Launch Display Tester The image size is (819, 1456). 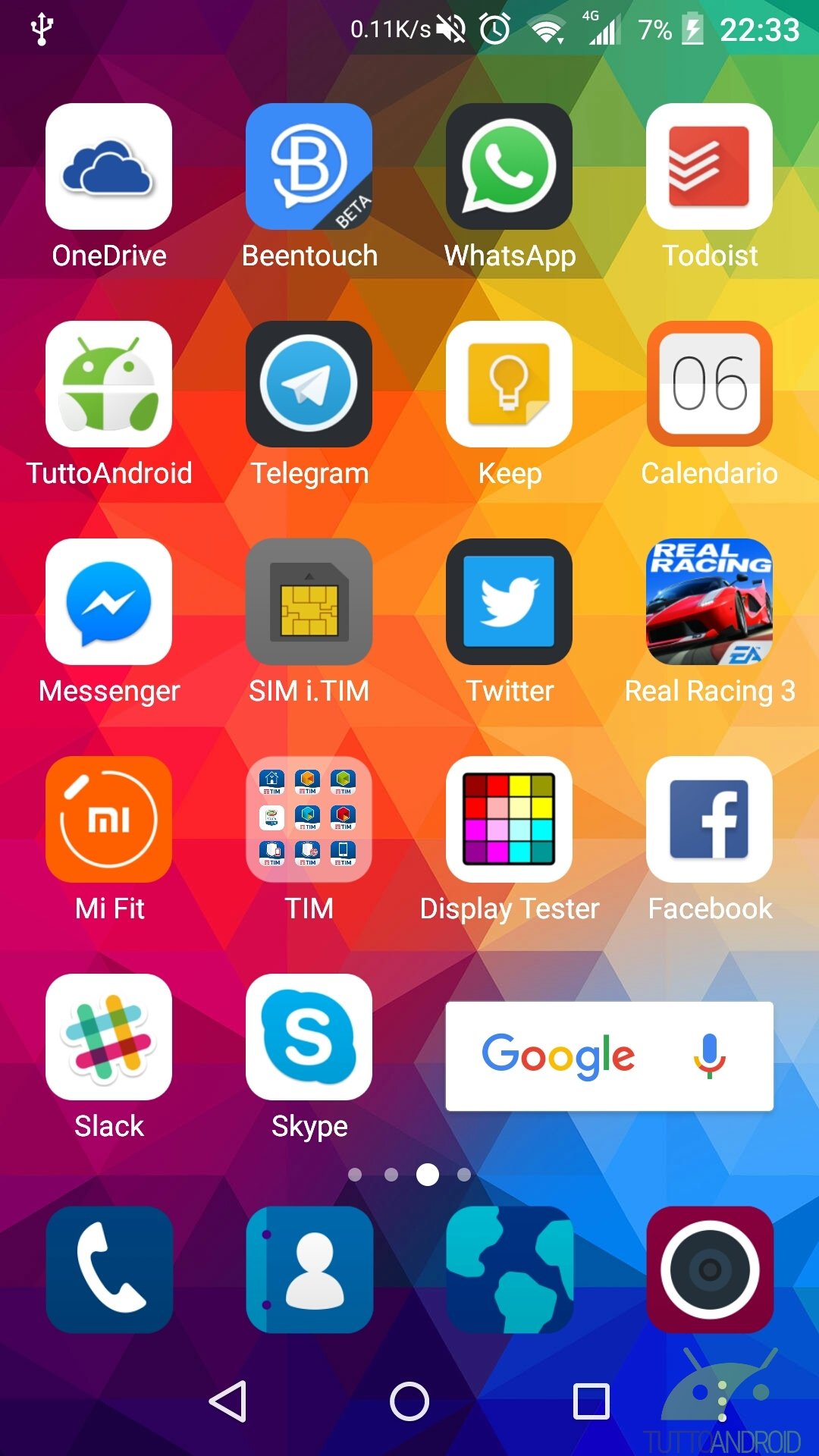(509, 820)
